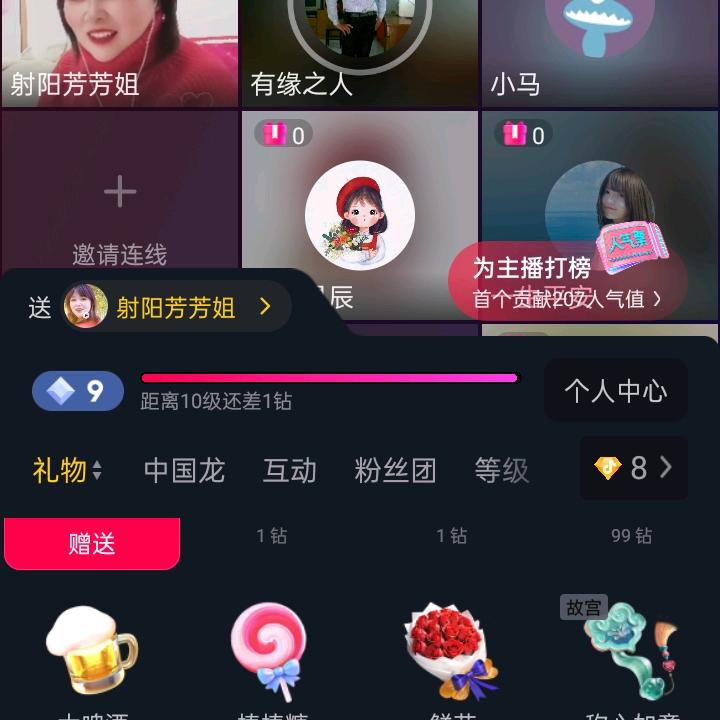This screenshot has height=720, width=720.
Task: Open the 小马 guest seat
Action: tap(599, 52)
